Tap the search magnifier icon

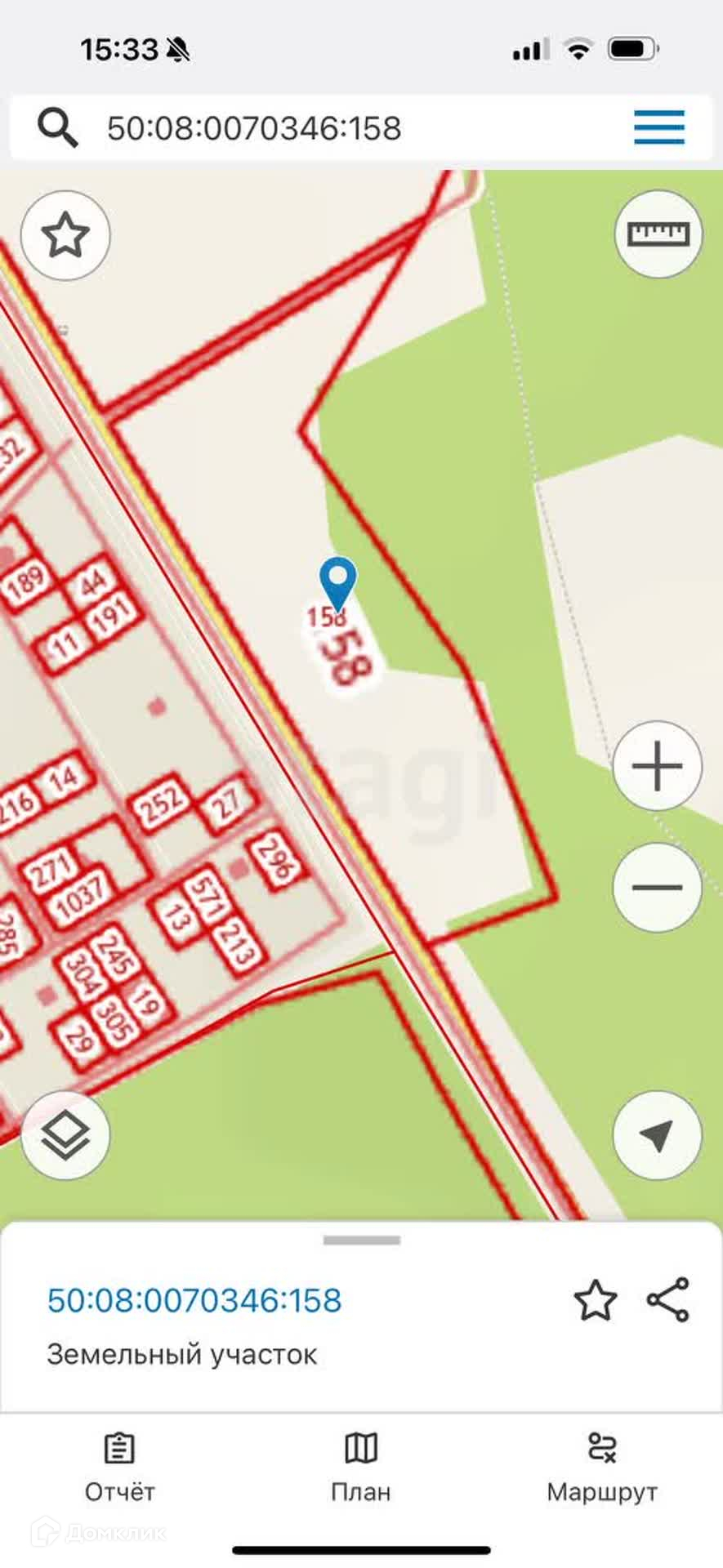(x=57, y=128)
